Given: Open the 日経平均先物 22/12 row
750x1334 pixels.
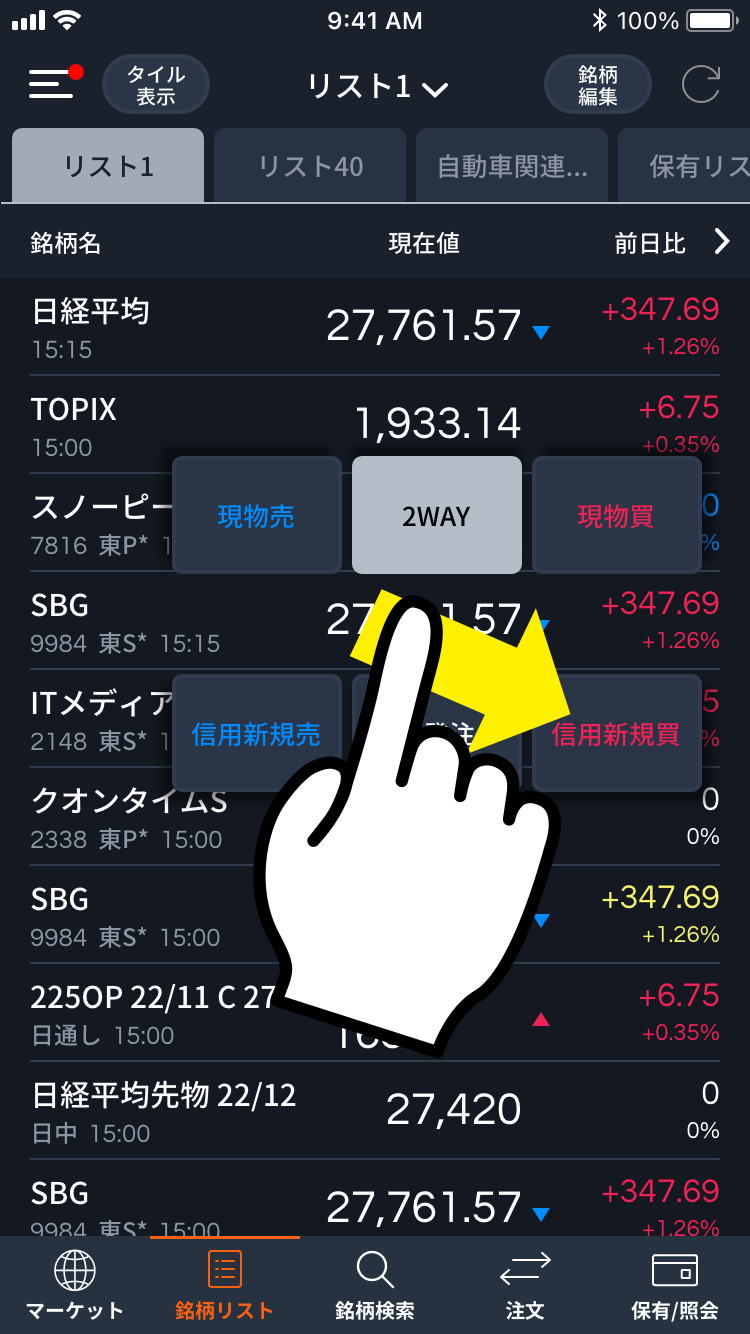Looking at the screenshot, I should coord(200,1112).
